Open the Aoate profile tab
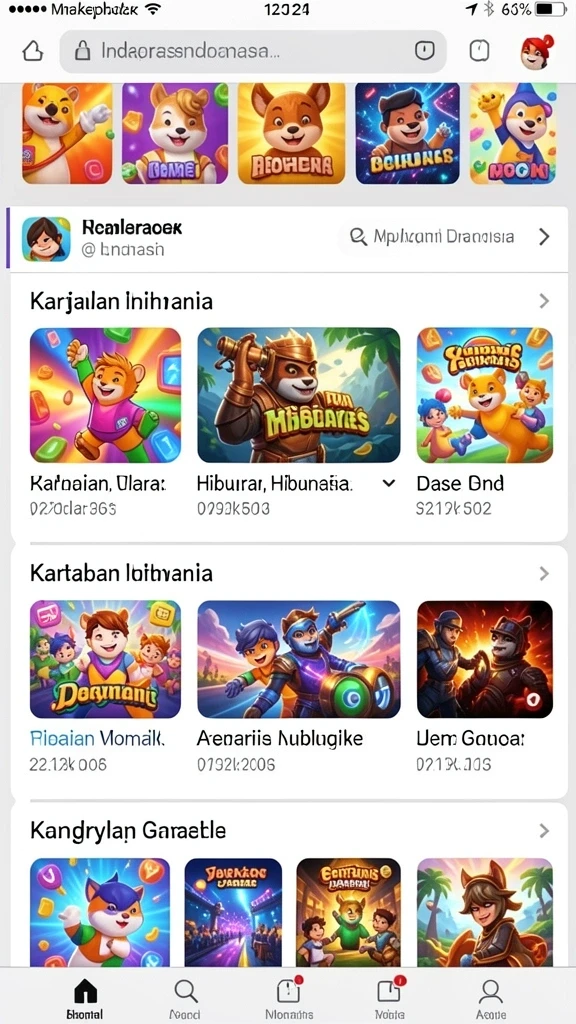Image resolution: width=576 pixels, height=1024 pixels. [x=490, y=999]
